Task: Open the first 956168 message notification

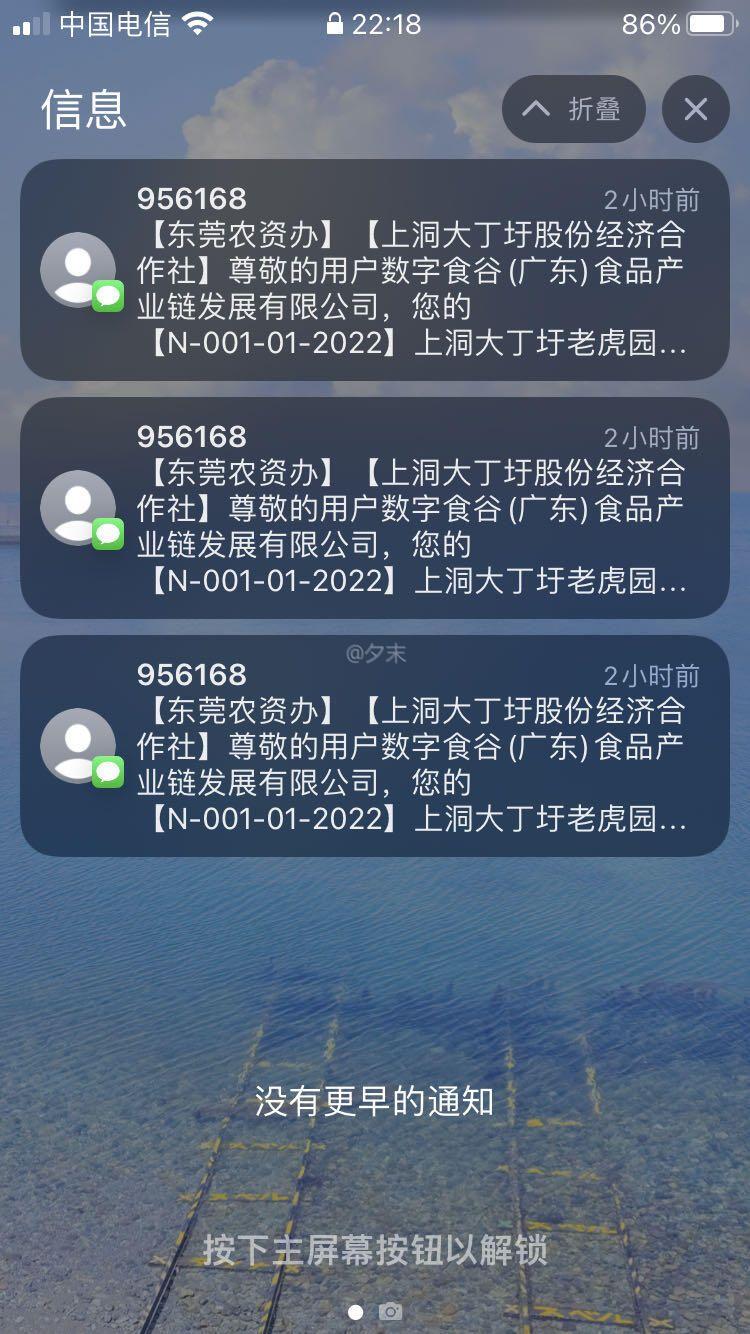Action: pyautogui.click(x=374, y=270)
